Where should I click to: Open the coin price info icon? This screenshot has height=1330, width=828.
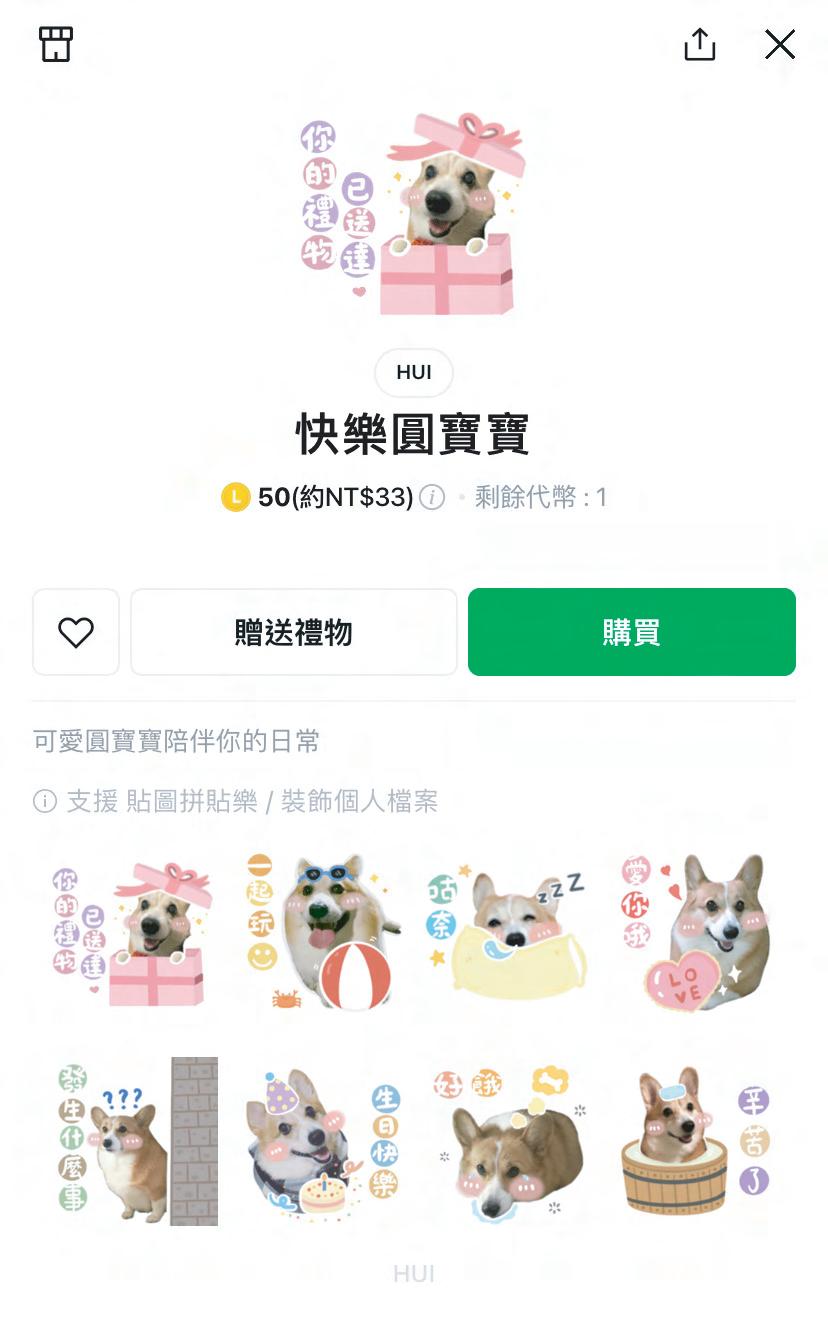[x=432, y=497]
